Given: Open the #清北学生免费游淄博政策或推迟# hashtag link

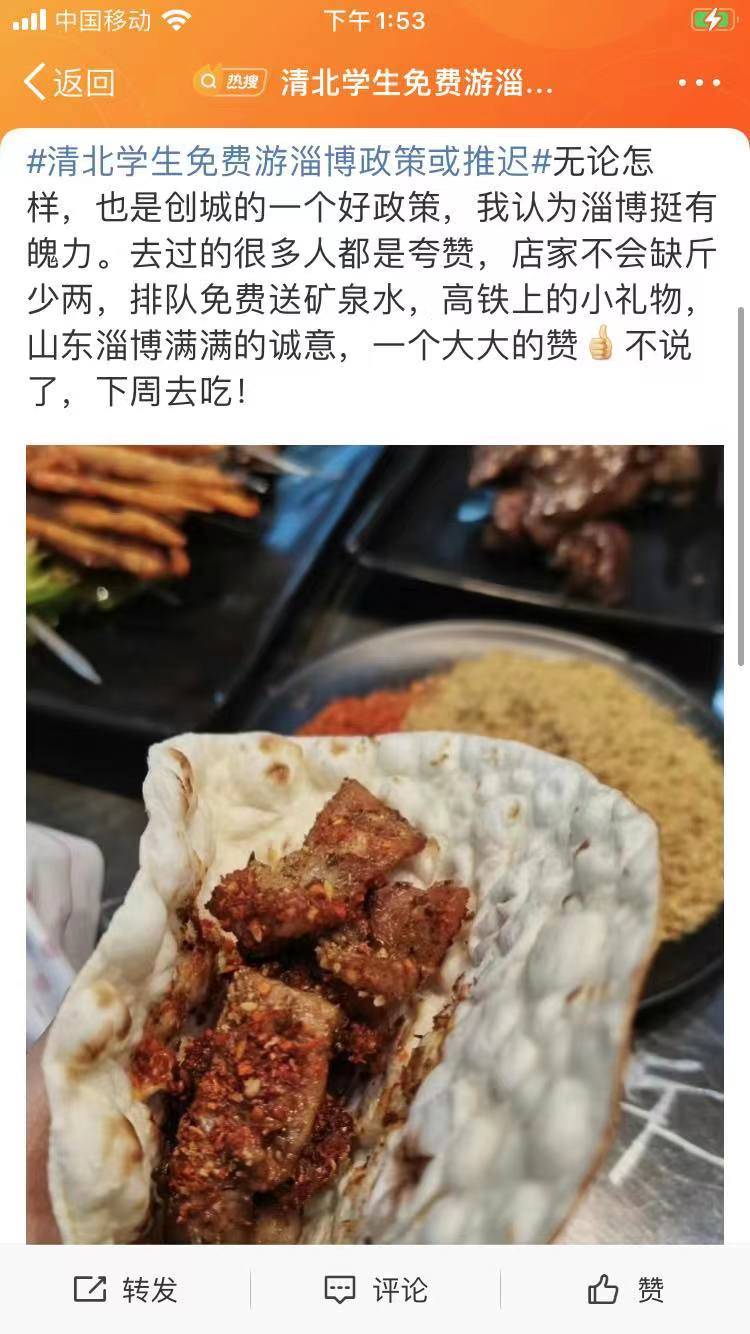Looking at the screenshot, I should tap(290, 160).
